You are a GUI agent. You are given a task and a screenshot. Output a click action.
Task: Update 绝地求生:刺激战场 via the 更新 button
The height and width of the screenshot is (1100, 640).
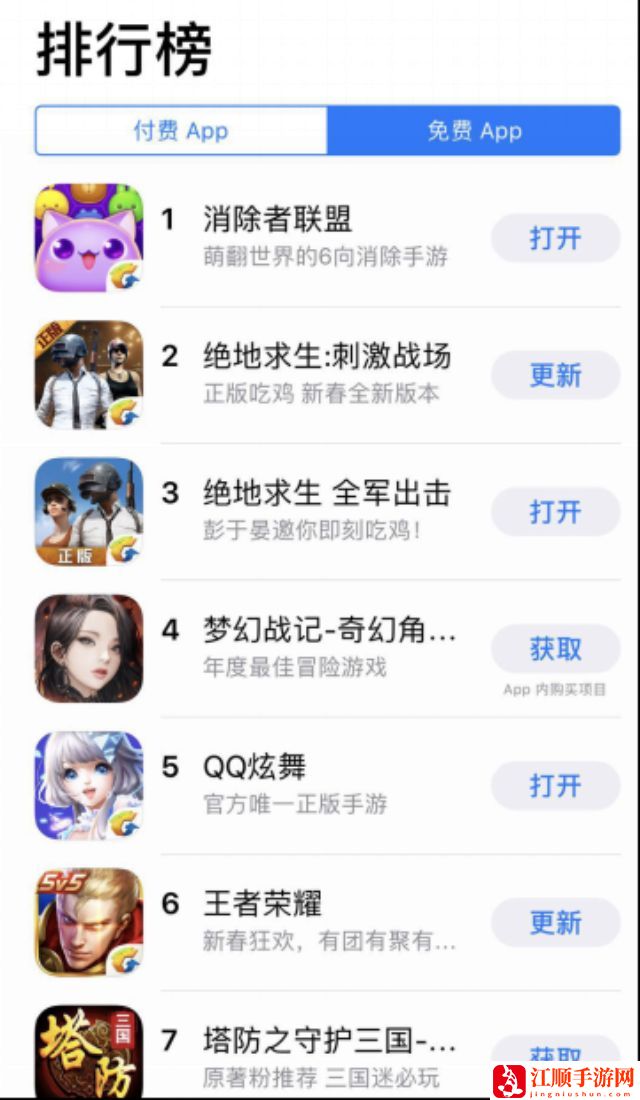(x=555, y=375)
